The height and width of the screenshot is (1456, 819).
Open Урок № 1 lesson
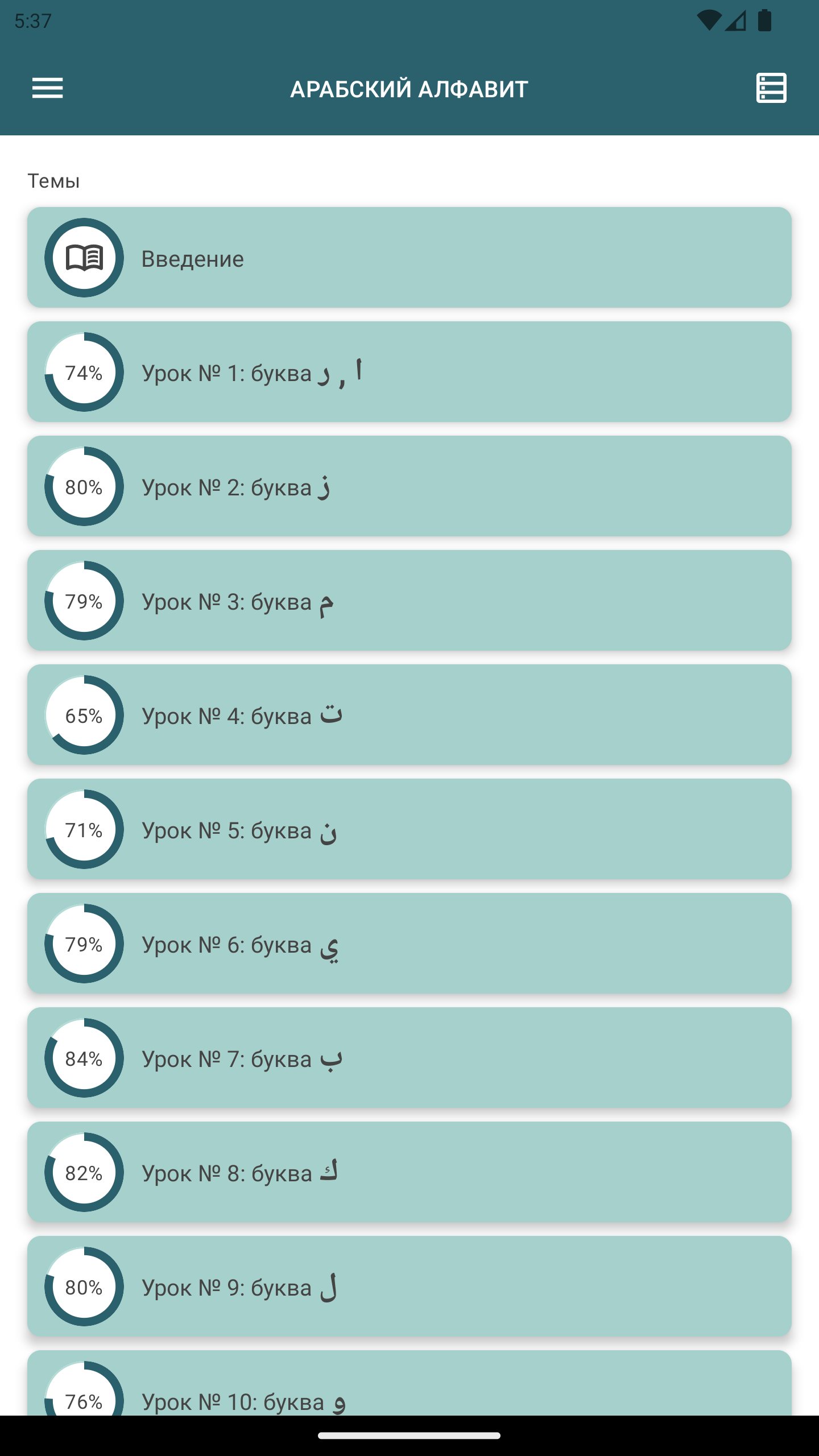409,372
